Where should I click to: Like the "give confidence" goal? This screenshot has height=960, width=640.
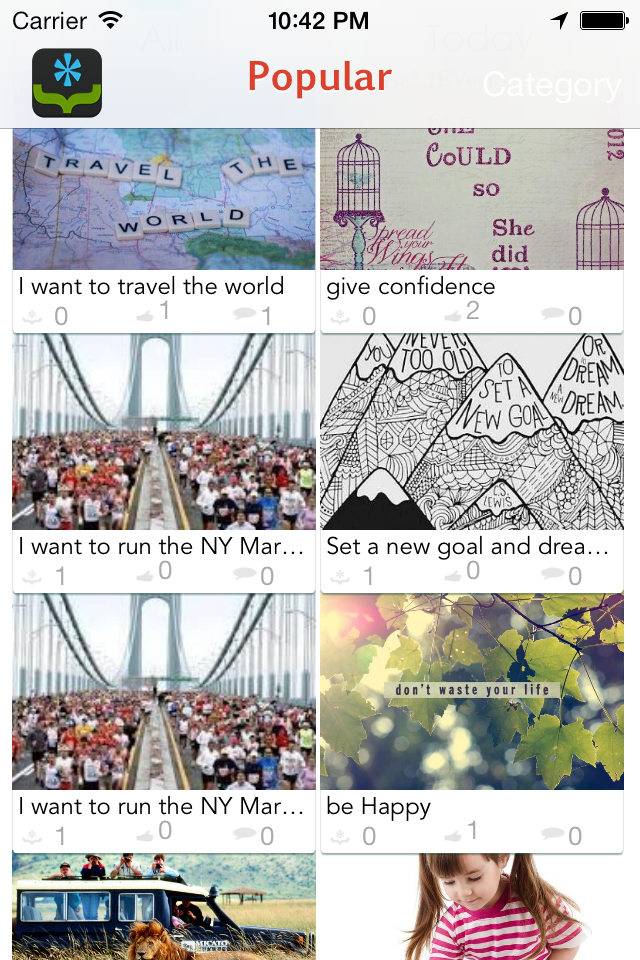click(x=461, y=315)
